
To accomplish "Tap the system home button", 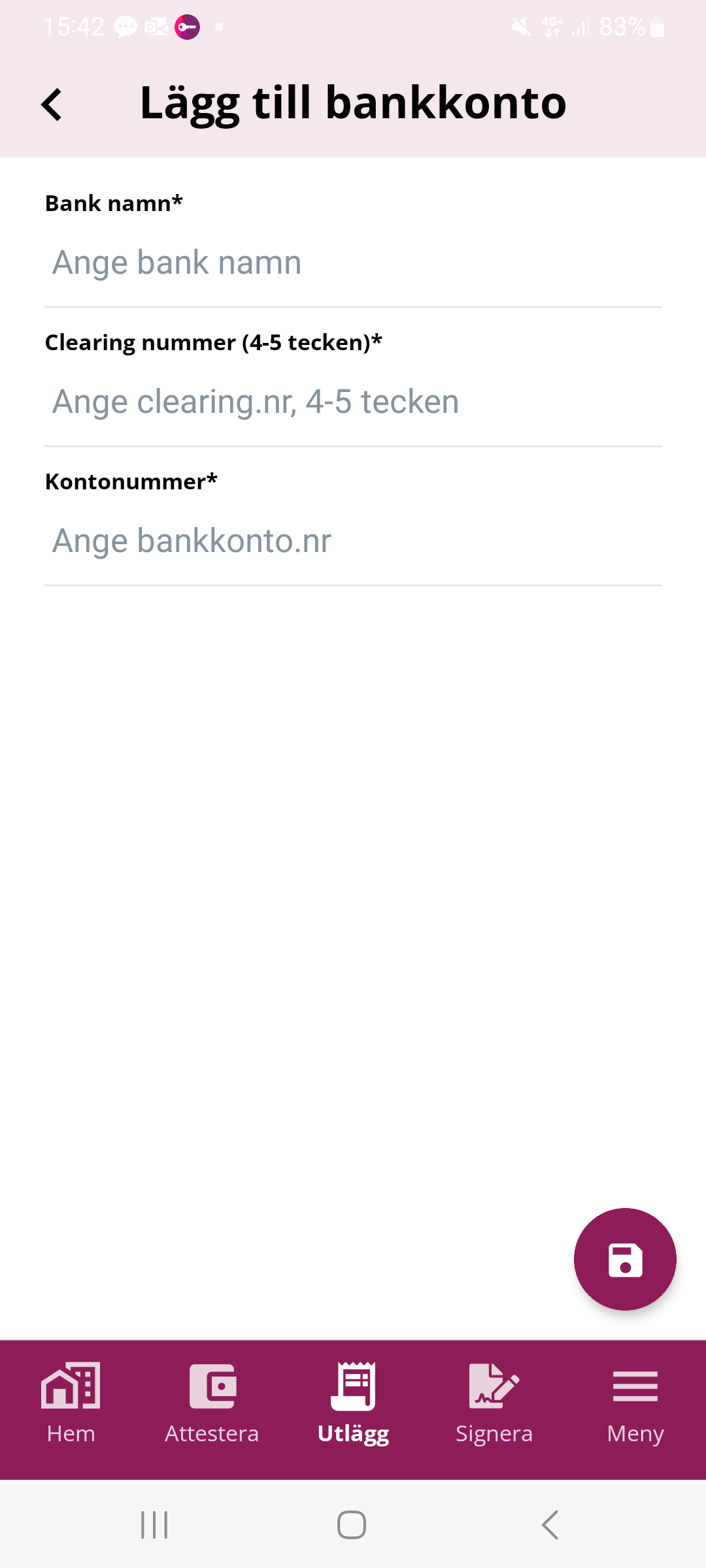I will tap(352, 1525).
